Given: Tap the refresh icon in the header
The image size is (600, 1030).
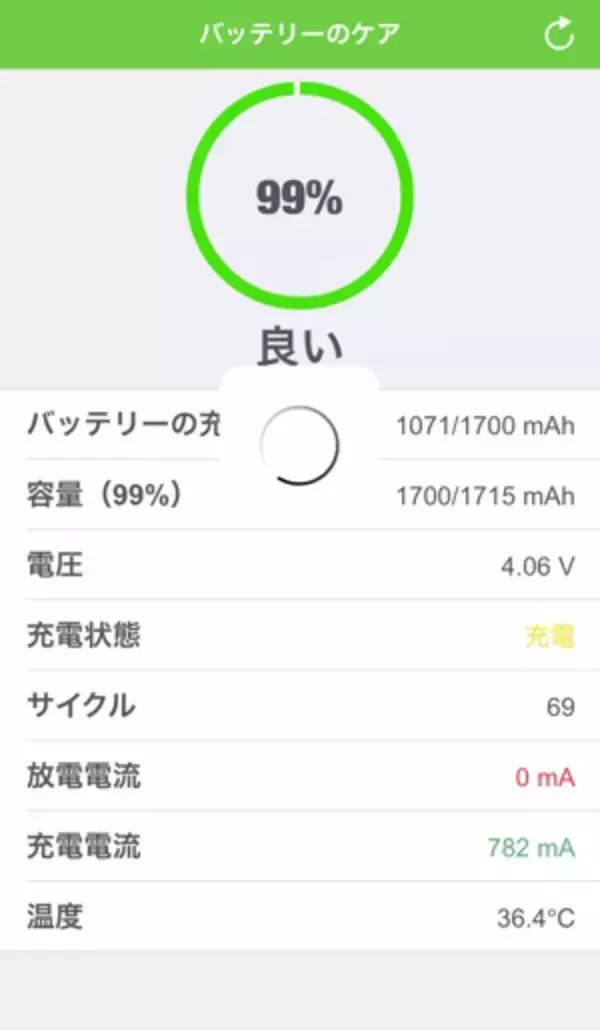Looking at the screenshot, I should (559, 34).
